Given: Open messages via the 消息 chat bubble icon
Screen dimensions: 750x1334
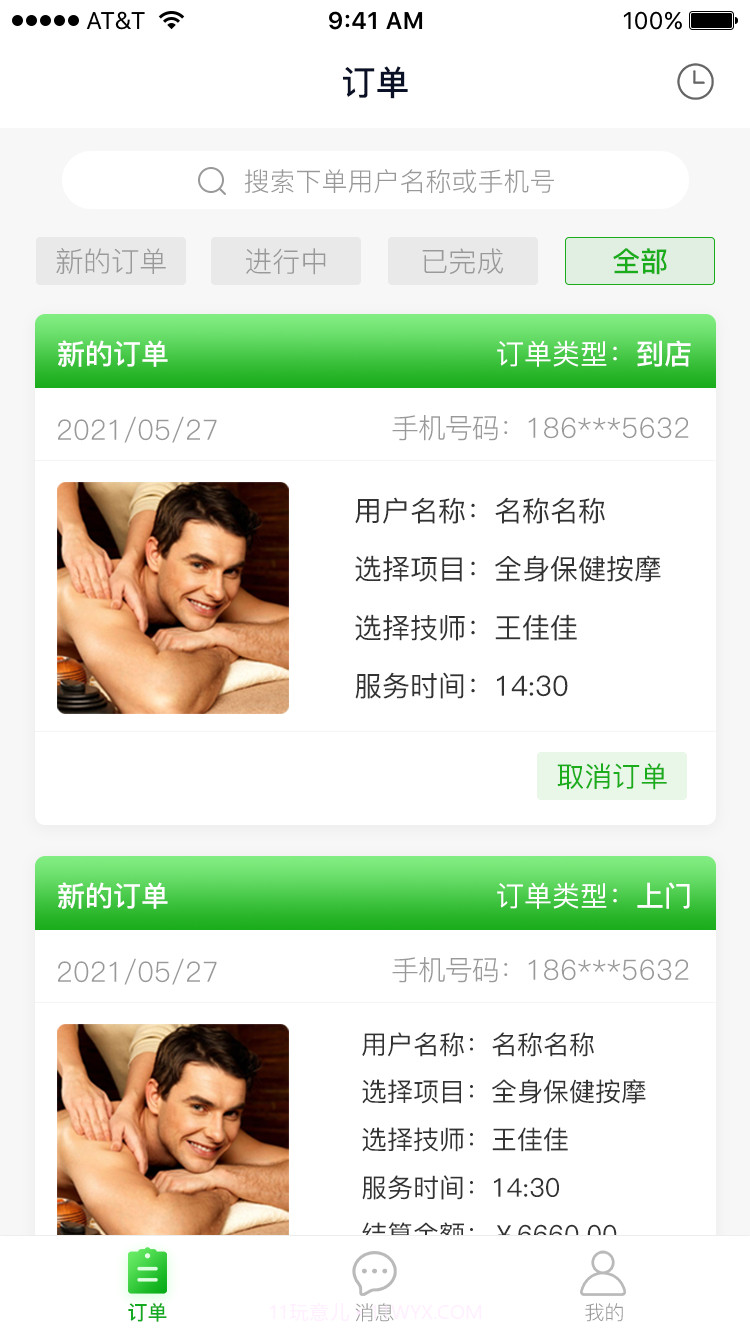Looking at the screenshot, I should 374,1270.
